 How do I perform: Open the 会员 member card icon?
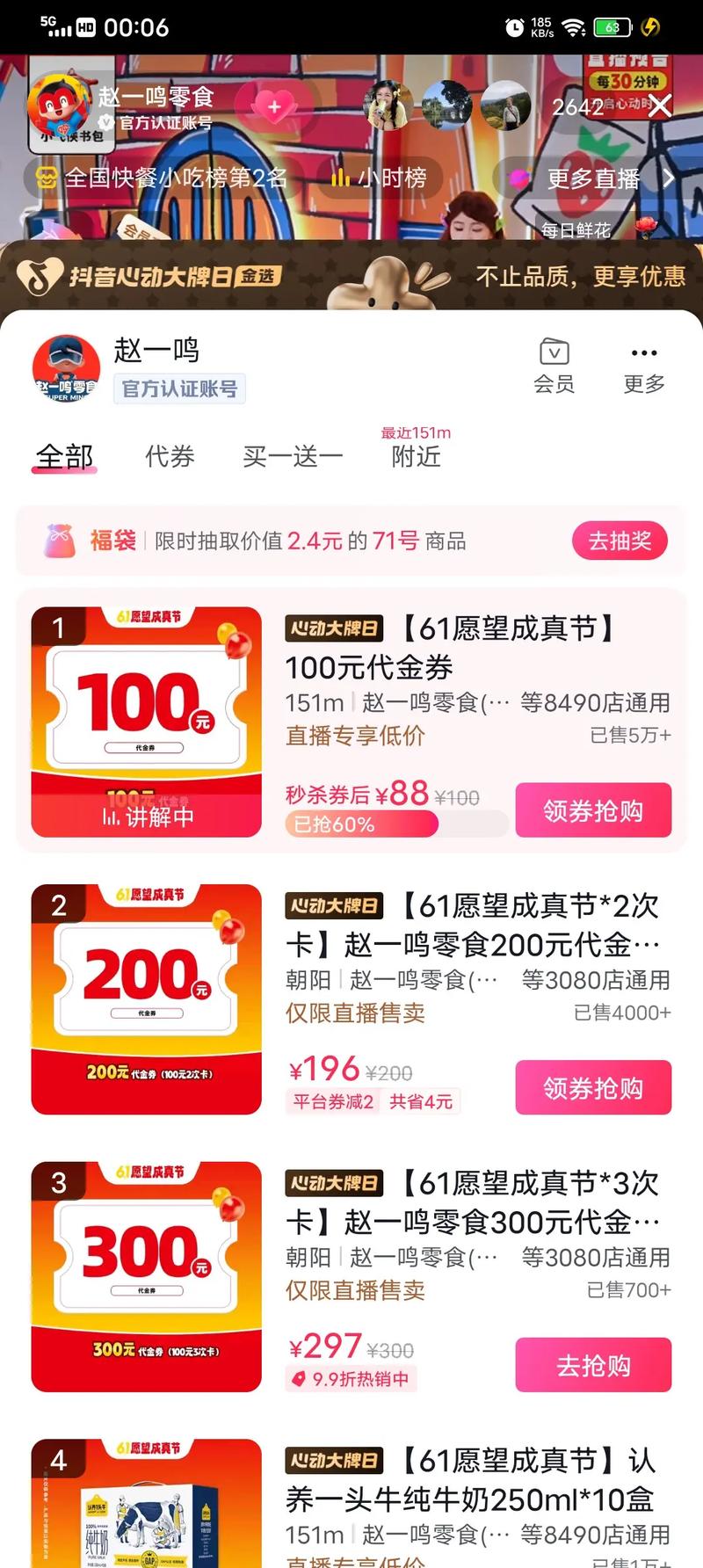click(x=553, y=352)
